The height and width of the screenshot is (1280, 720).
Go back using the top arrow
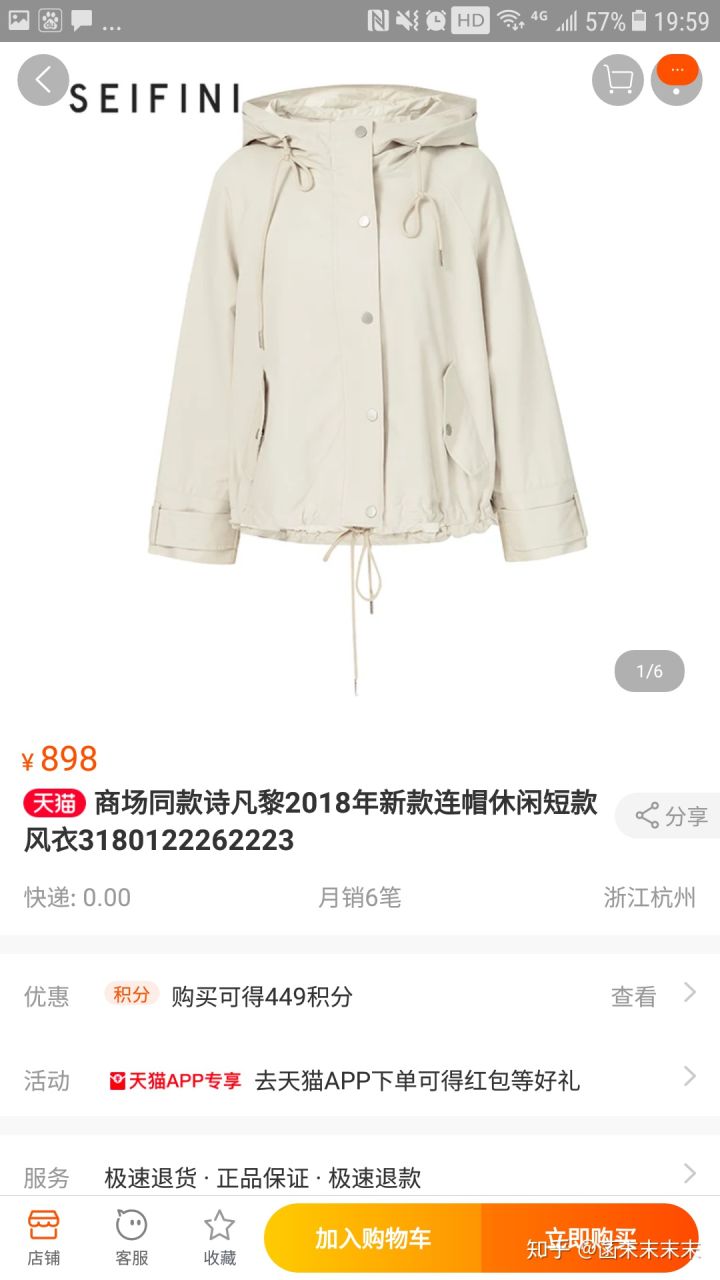[x=43, y=80]
